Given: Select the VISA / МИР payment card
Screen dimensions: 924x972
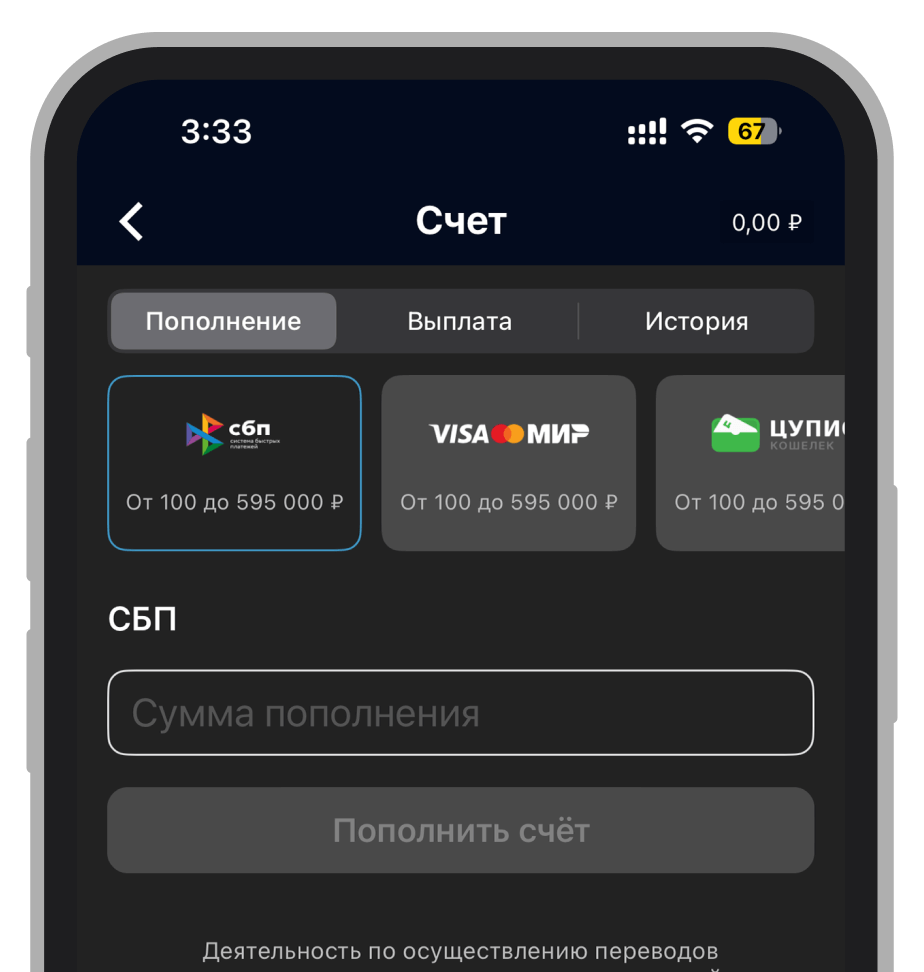Looking at the screenshot, I should (508, 463).
